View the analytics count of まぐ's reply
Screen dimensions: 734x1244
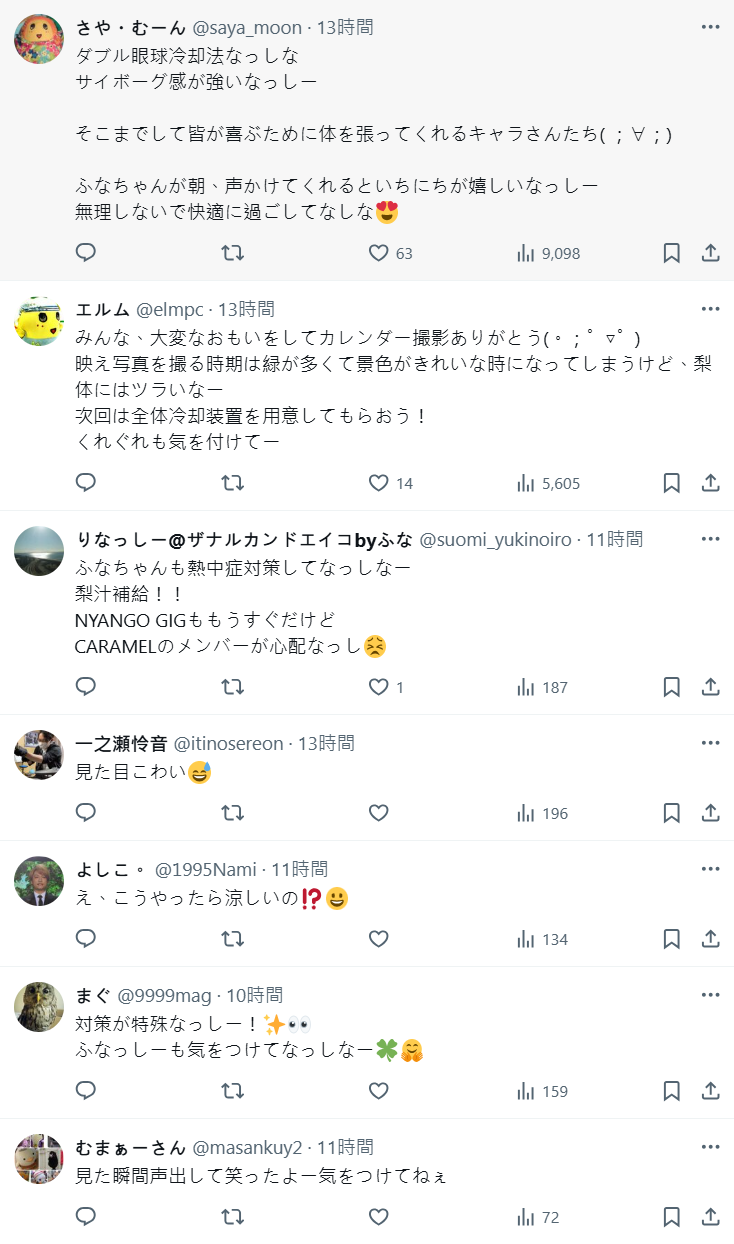545,1091
